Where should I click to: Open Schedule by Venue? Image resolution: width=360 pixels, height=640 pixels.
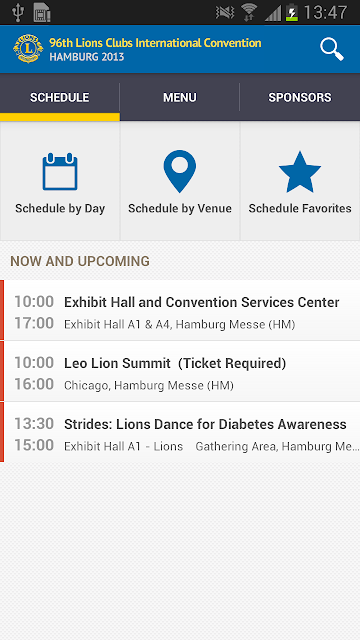(180, 181)
